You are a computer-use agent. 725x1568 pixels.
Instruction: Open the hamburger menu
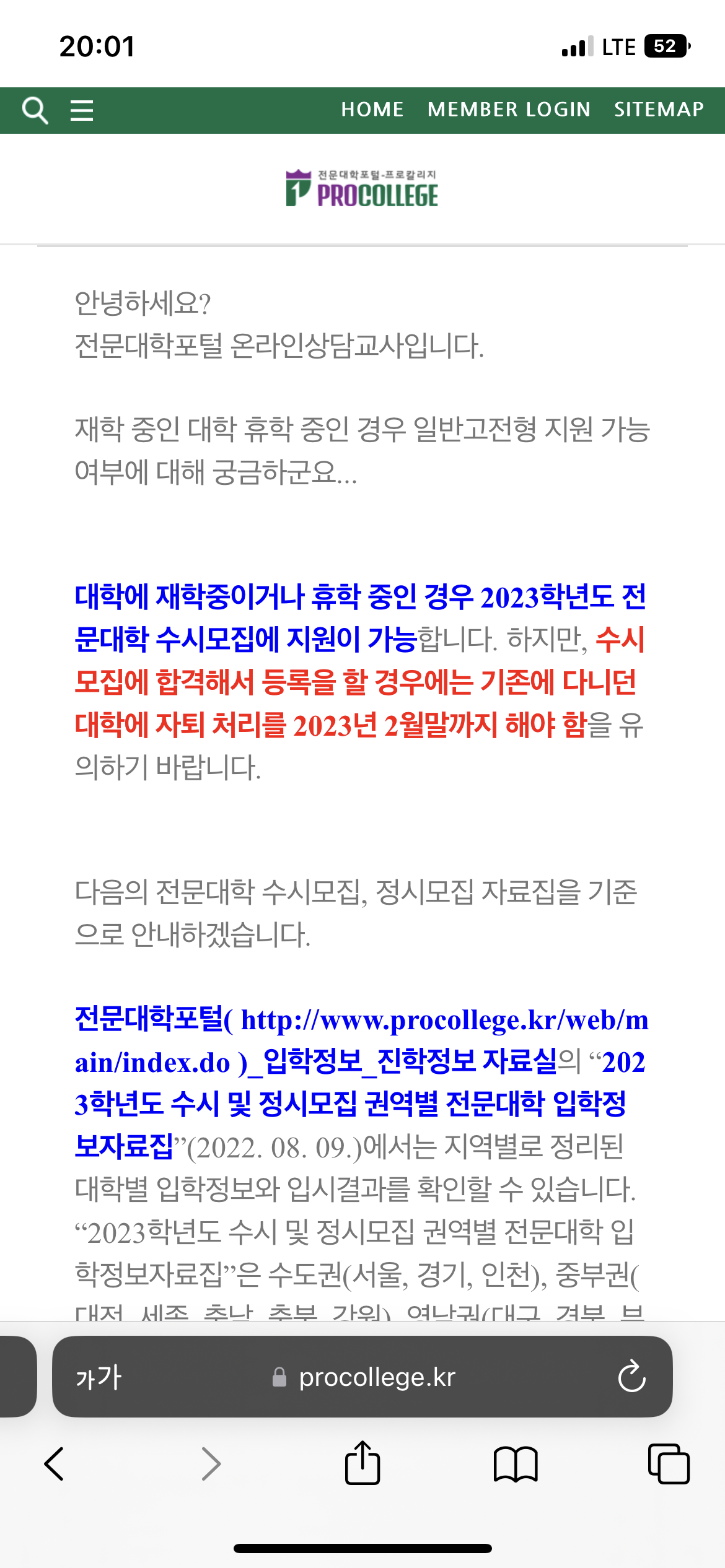click(x=81, y=111)
